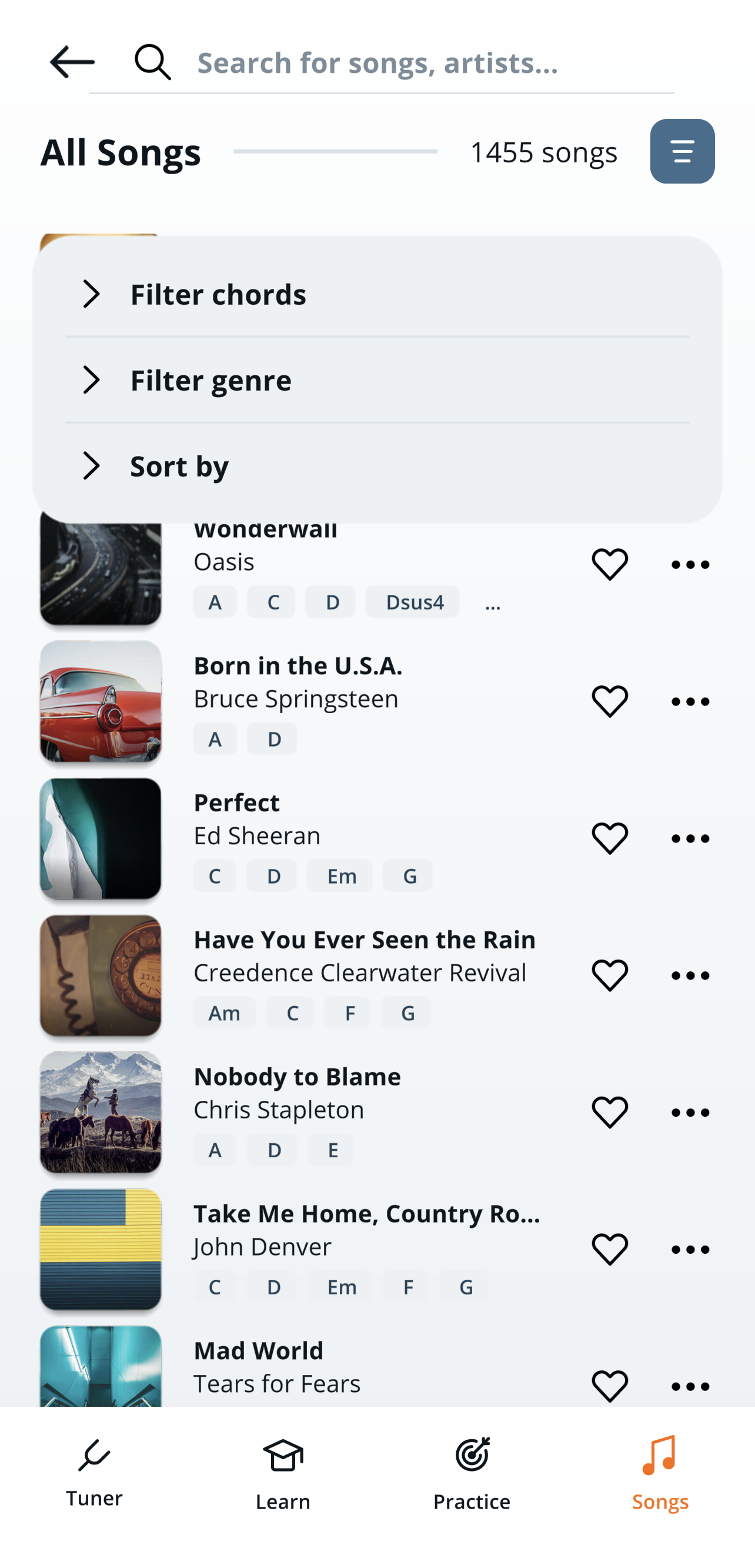Screen dimensions: 755x1568
Task: Favorite Have You Ever Seen the Rain
Action: click(x=610, y=975)
